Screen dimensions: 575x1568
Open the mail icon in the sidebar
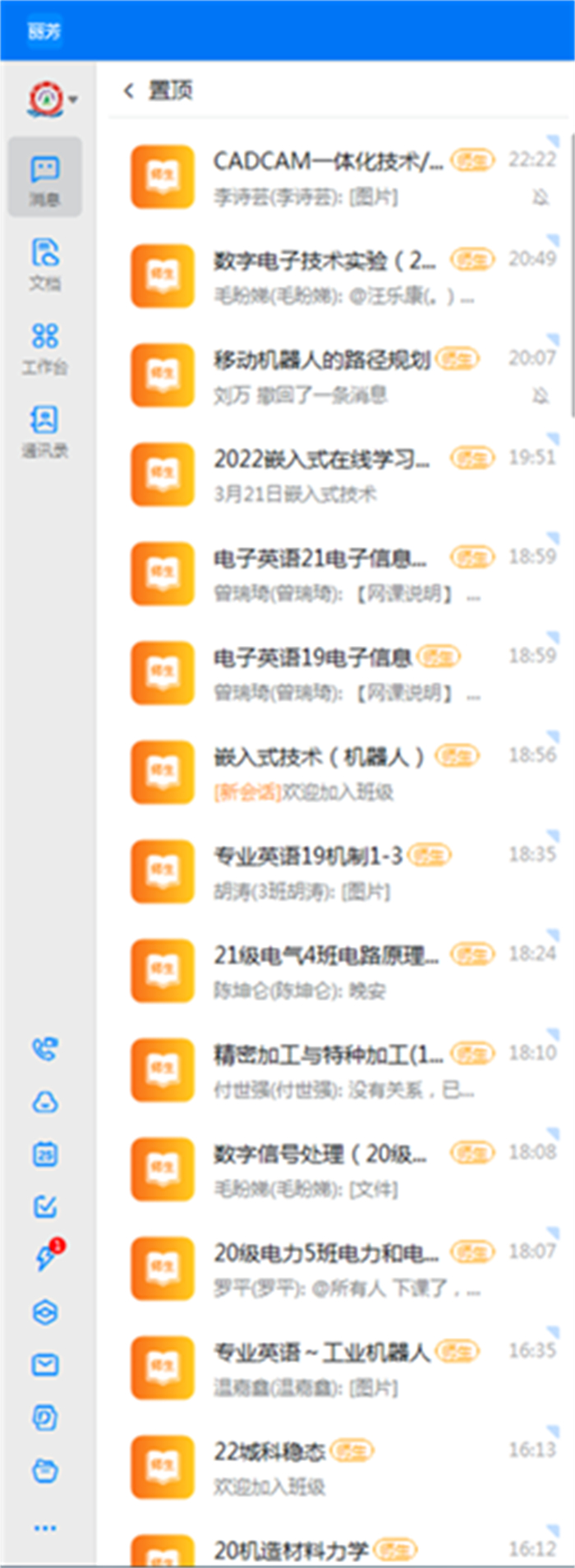click(x=45, y=1365)
